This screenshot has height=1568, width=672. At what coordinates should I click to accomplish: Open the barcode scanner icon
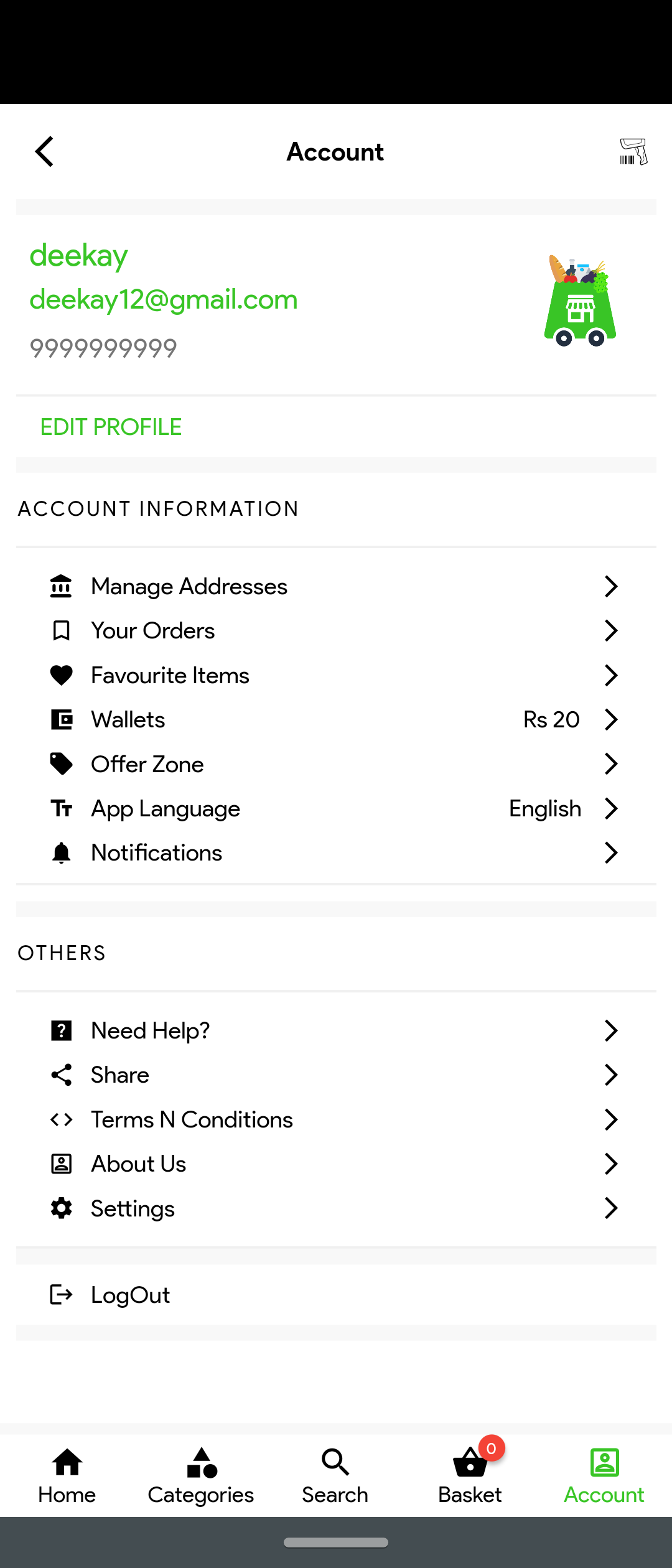(633, 151)
